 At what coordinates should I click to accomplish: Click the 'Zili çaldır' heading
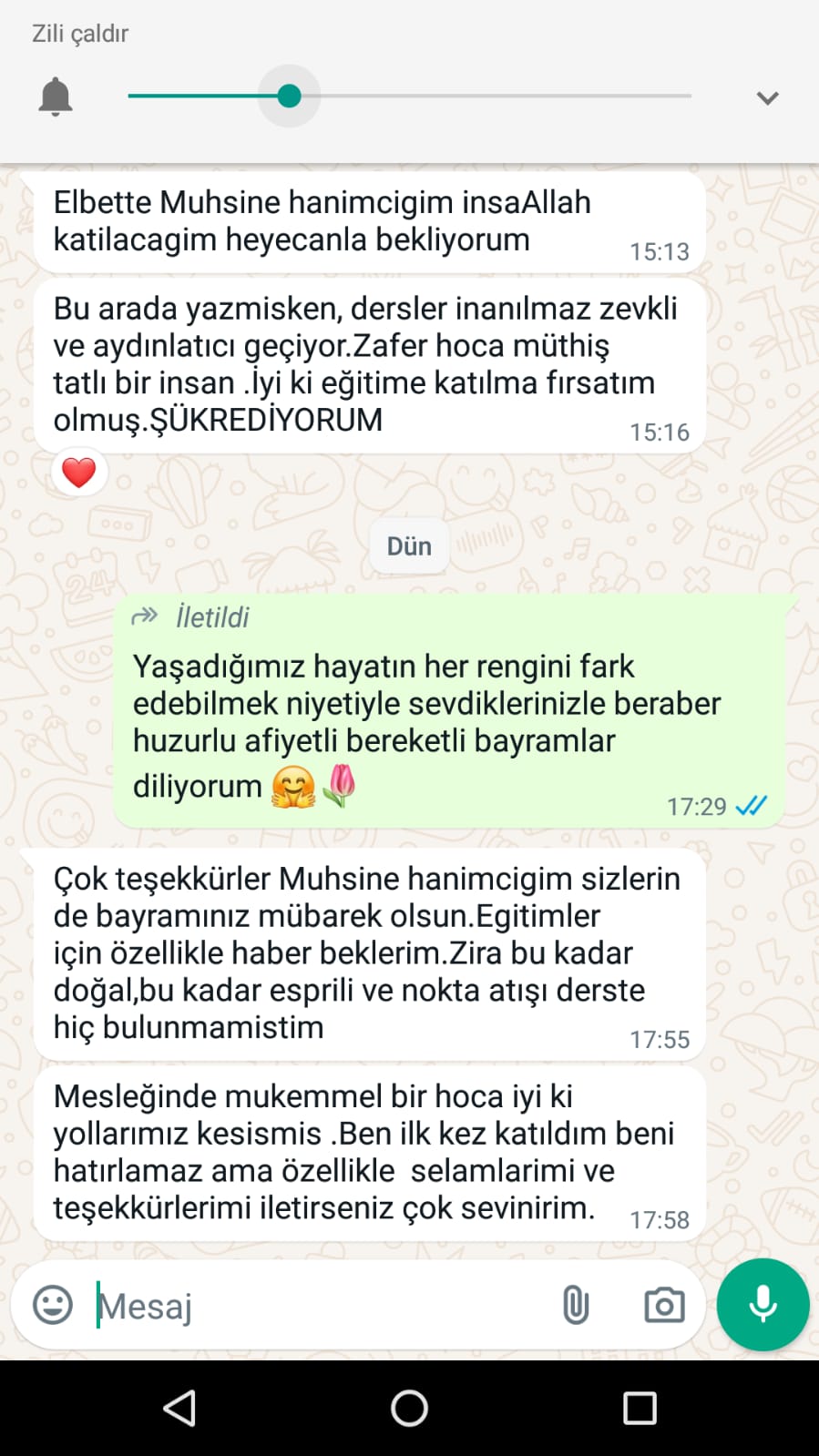(x=80, y=33)
